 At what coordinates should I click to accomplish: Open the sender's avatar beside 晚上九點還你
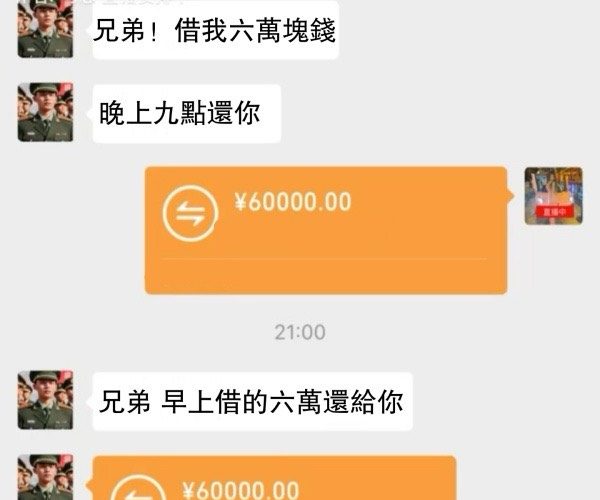[x=45, y=112]
